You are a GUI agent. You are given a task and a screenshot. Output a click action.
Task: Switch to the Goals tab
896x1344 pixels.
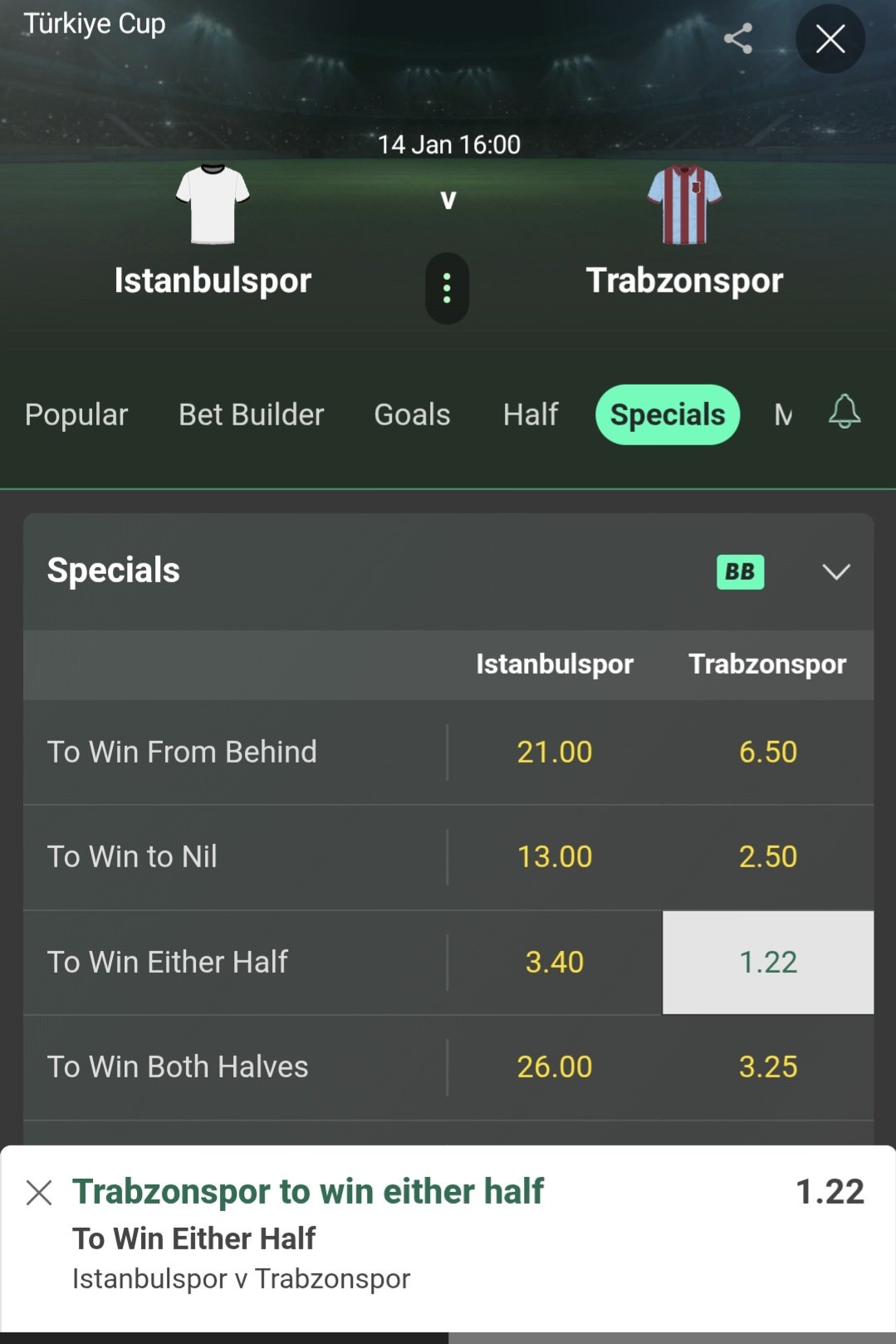click(412, 414)
